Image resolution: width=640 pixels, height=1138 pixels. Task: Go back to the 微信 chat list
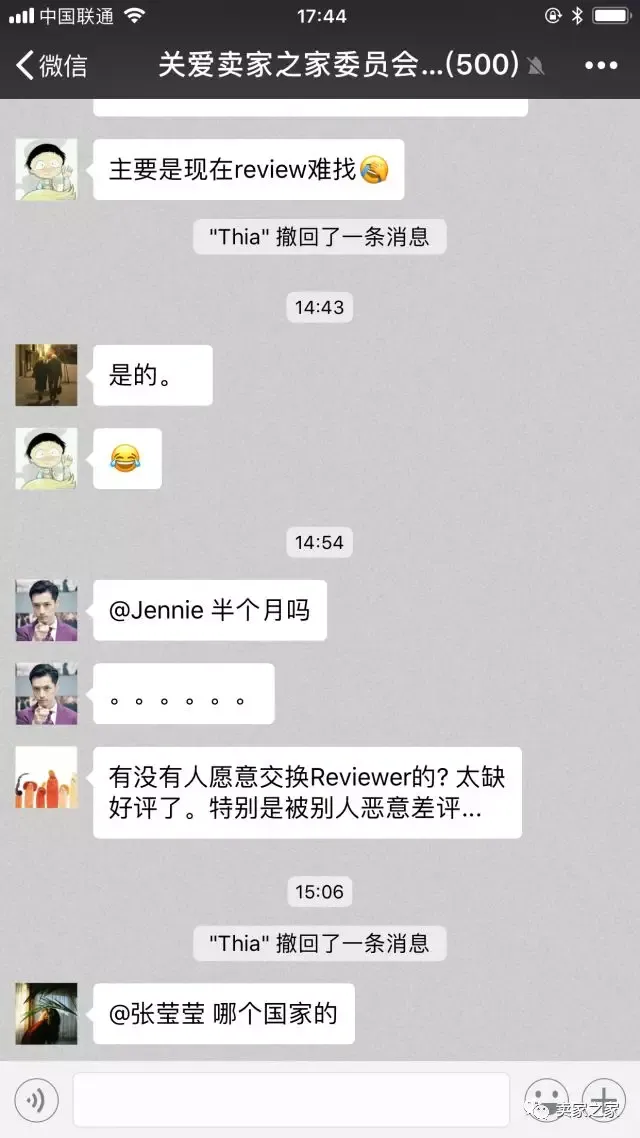point(50,66)
